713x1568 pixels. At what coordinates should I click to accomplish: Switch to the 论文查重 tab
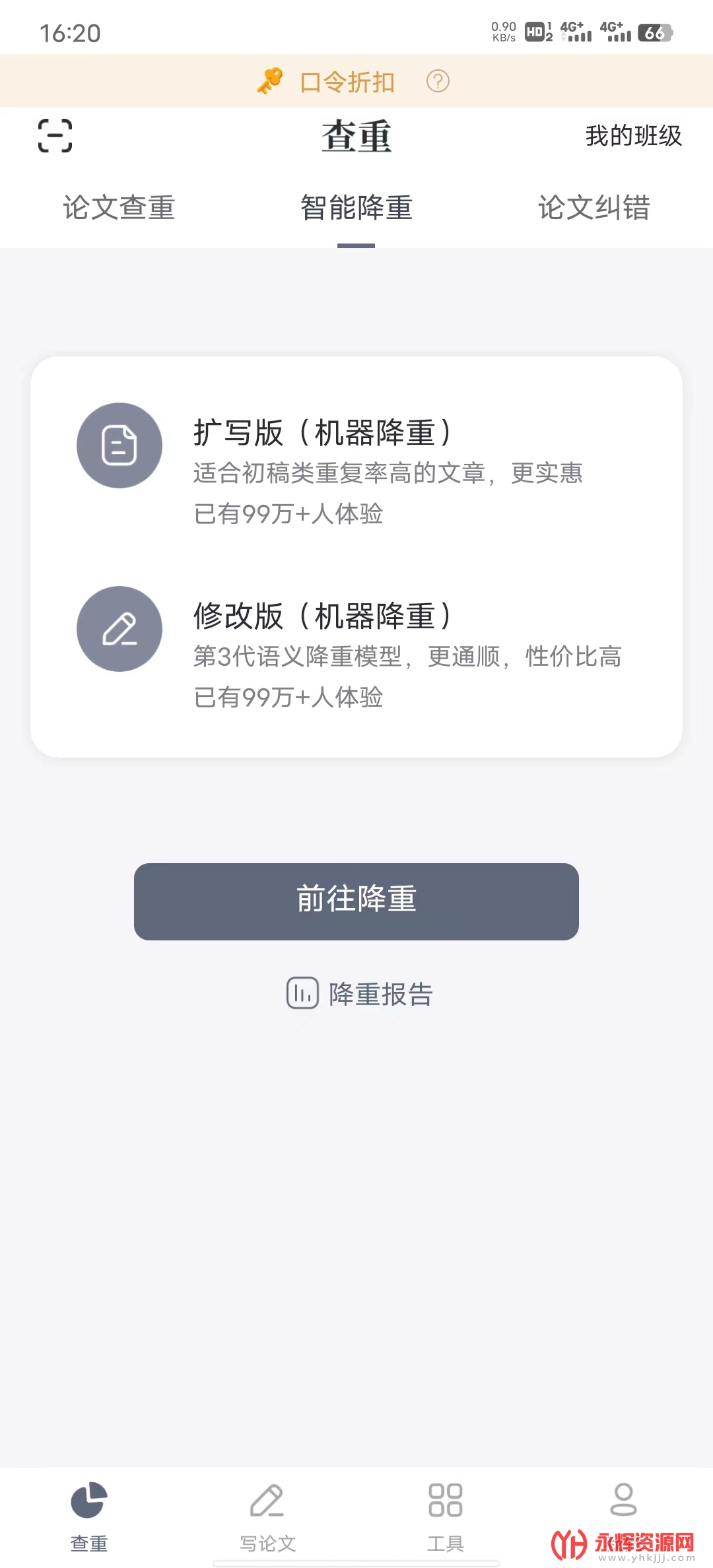coord(119,207)
